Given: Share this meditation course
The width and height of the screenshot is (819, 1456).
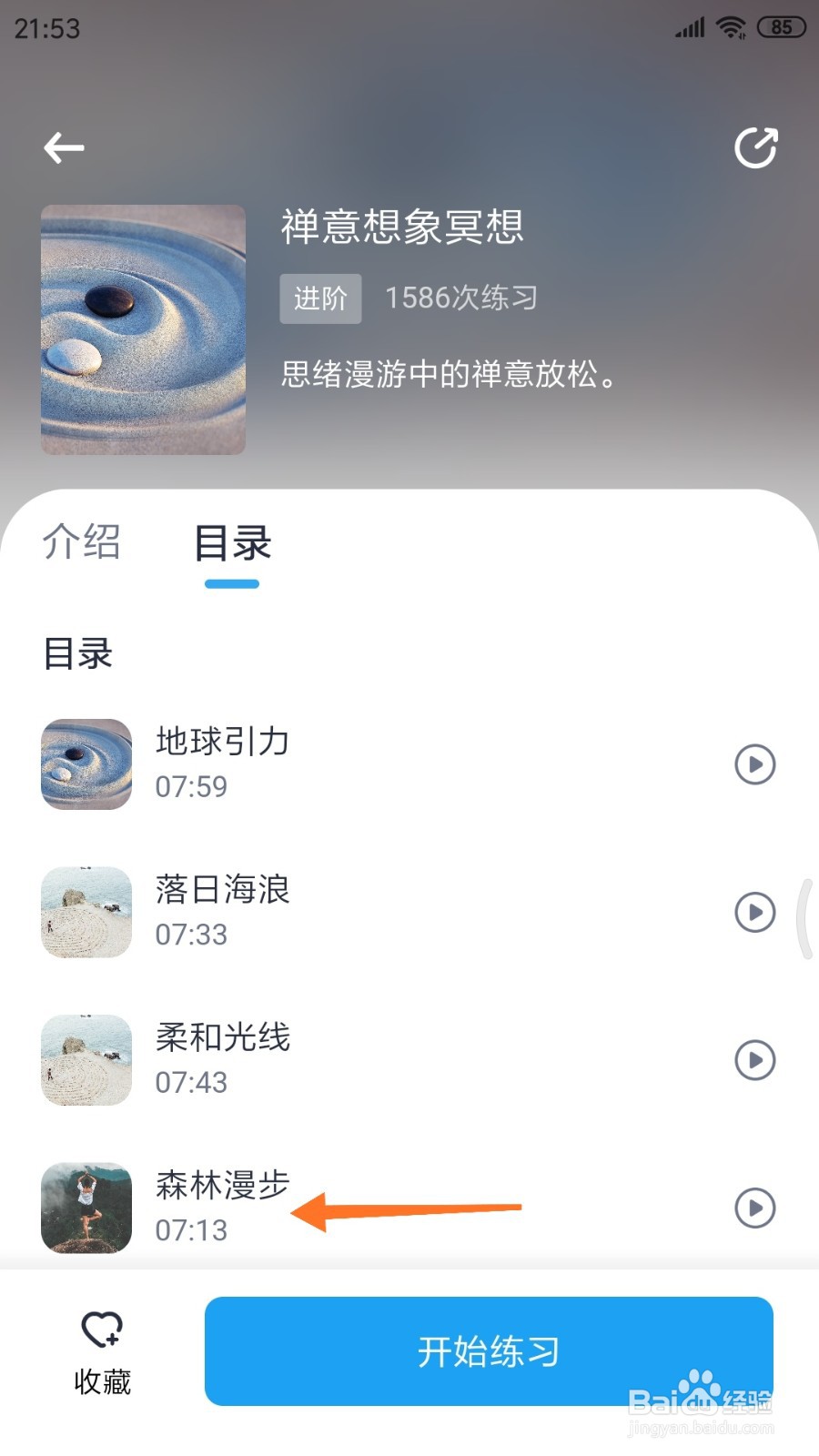Looking at the screenshot, I should [x=756, y=148].
